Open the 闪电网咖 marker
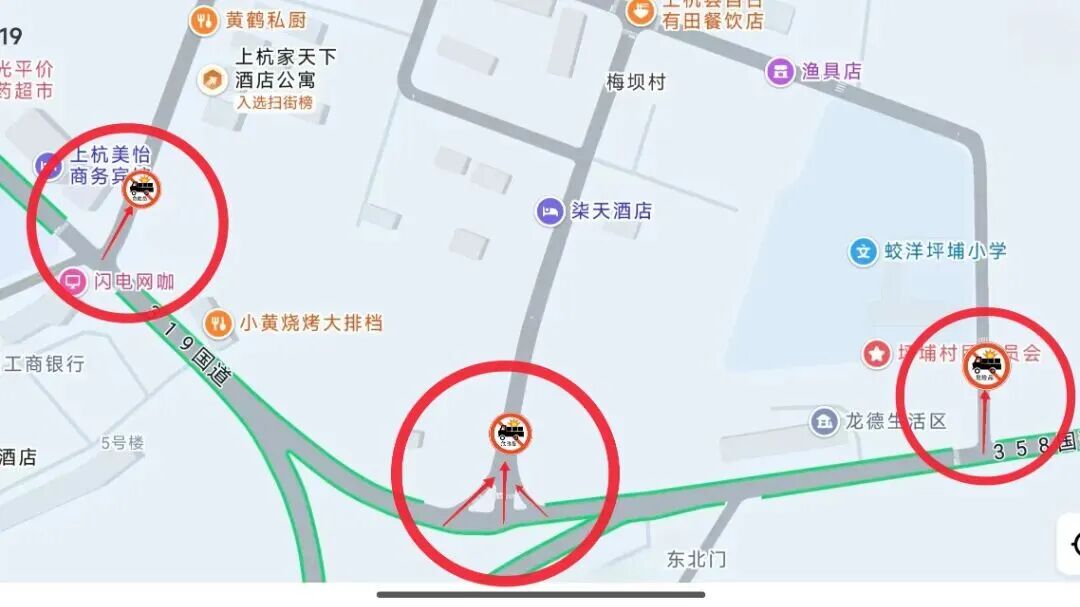 [73, 281]
